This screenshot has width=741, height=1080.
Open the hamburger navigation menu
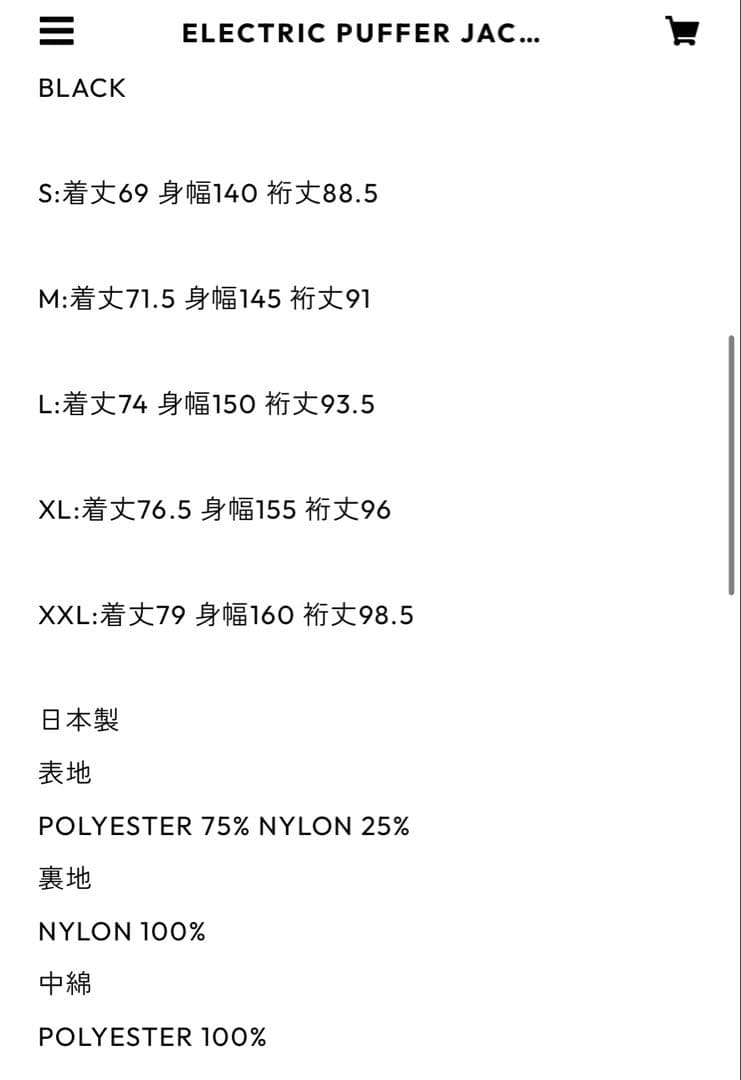click(x=57, y=32)
